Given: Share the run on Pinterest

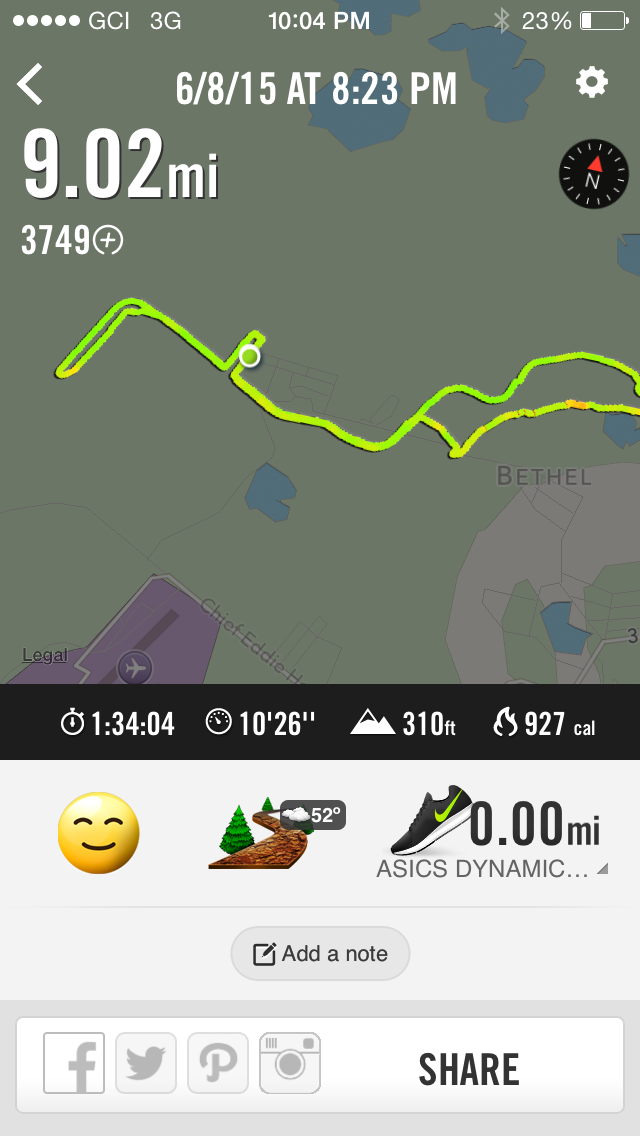Looking at the screenshot, I should pos(218,1063).
